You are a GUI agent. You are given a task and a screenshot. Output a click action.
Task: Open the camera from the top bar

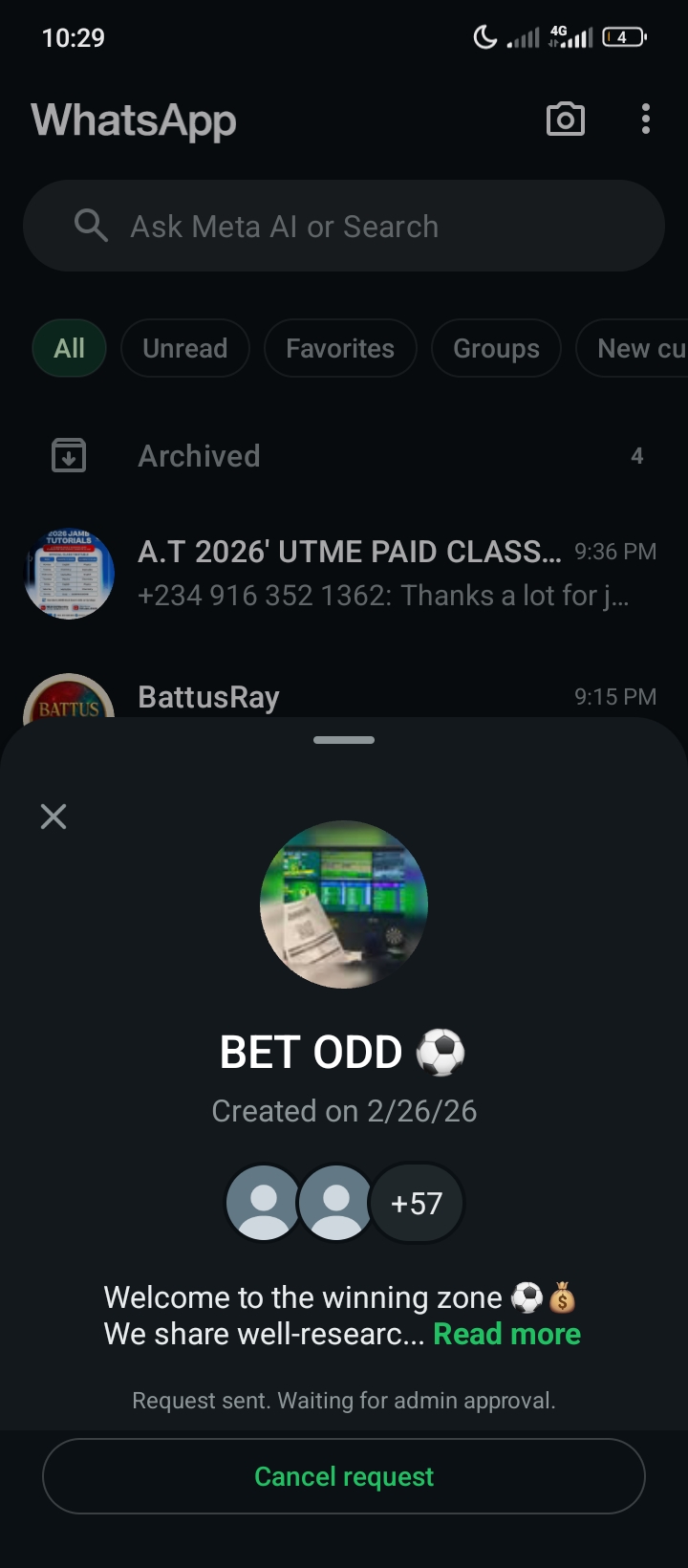click(565, 120)
